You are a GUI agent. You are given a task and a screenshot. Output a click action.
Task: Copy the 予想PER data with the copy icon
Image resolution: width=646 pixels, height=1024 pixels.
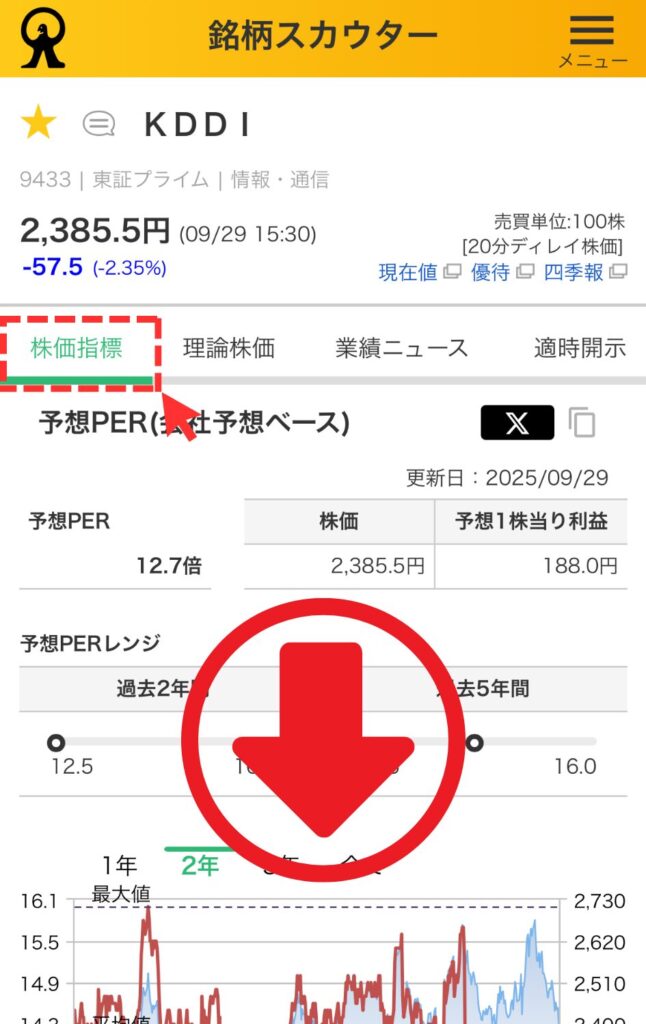[582, 423]
